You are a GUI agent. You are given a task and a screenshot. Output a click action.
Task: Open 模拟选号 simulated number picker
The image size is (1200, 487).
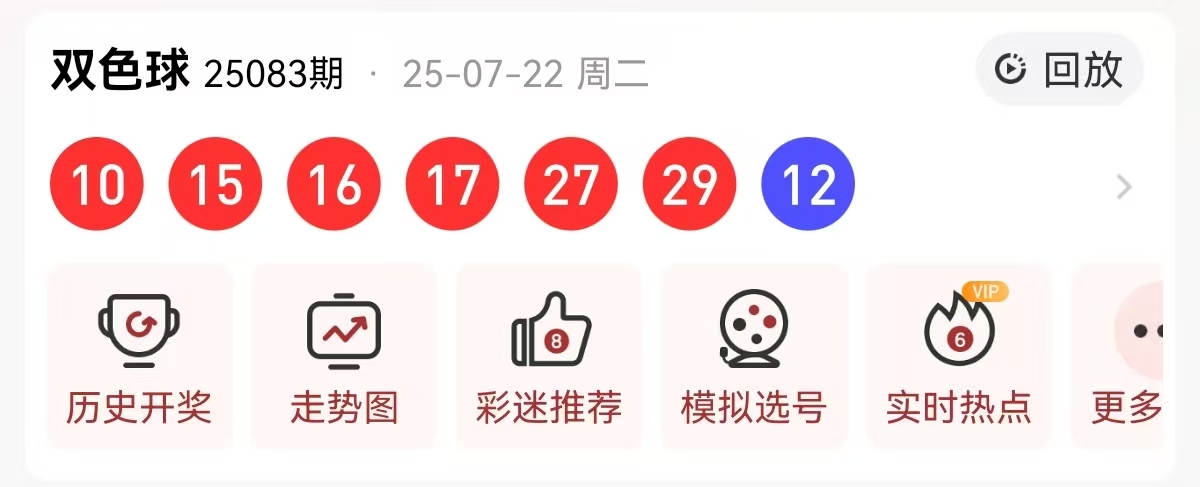(x=754, y=356)
